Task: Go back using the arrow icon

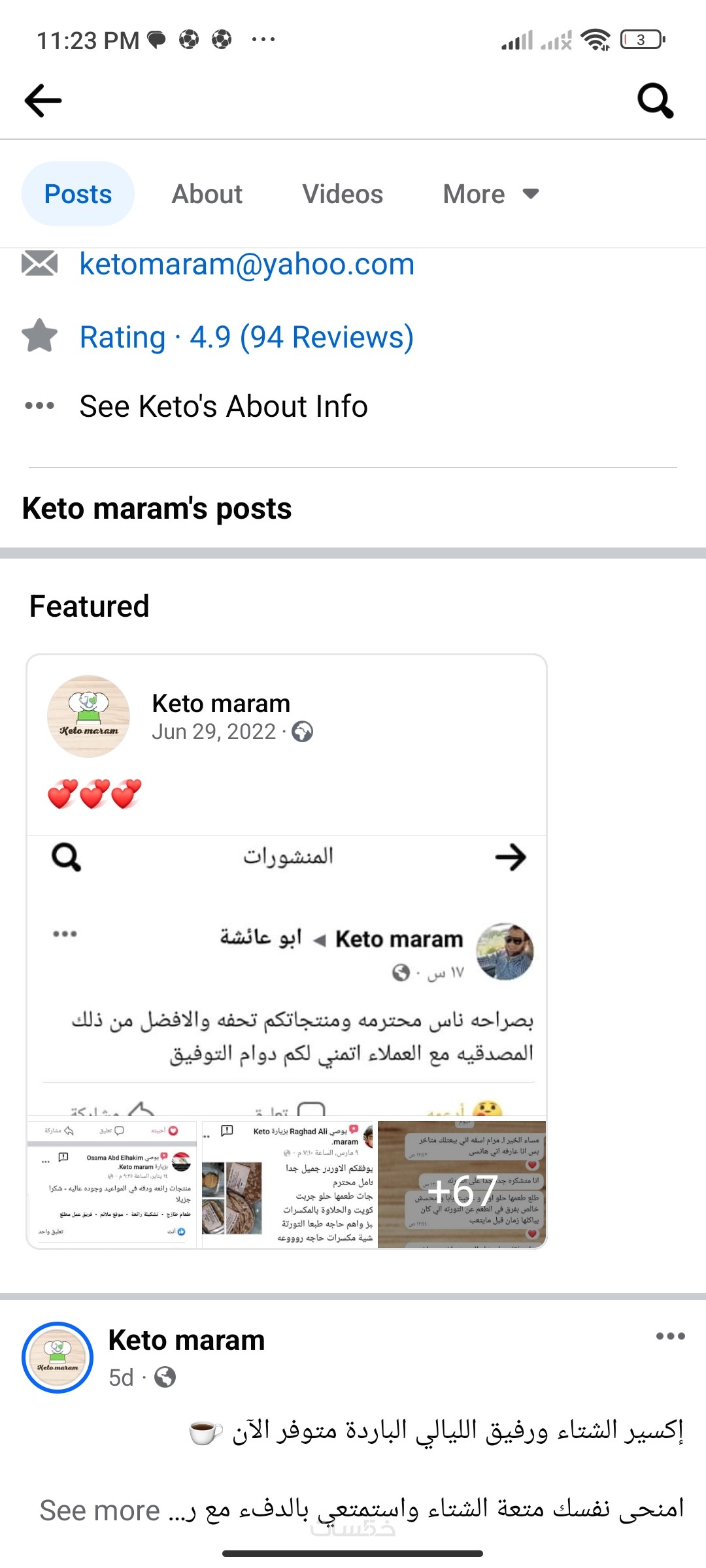Action: 43,101
